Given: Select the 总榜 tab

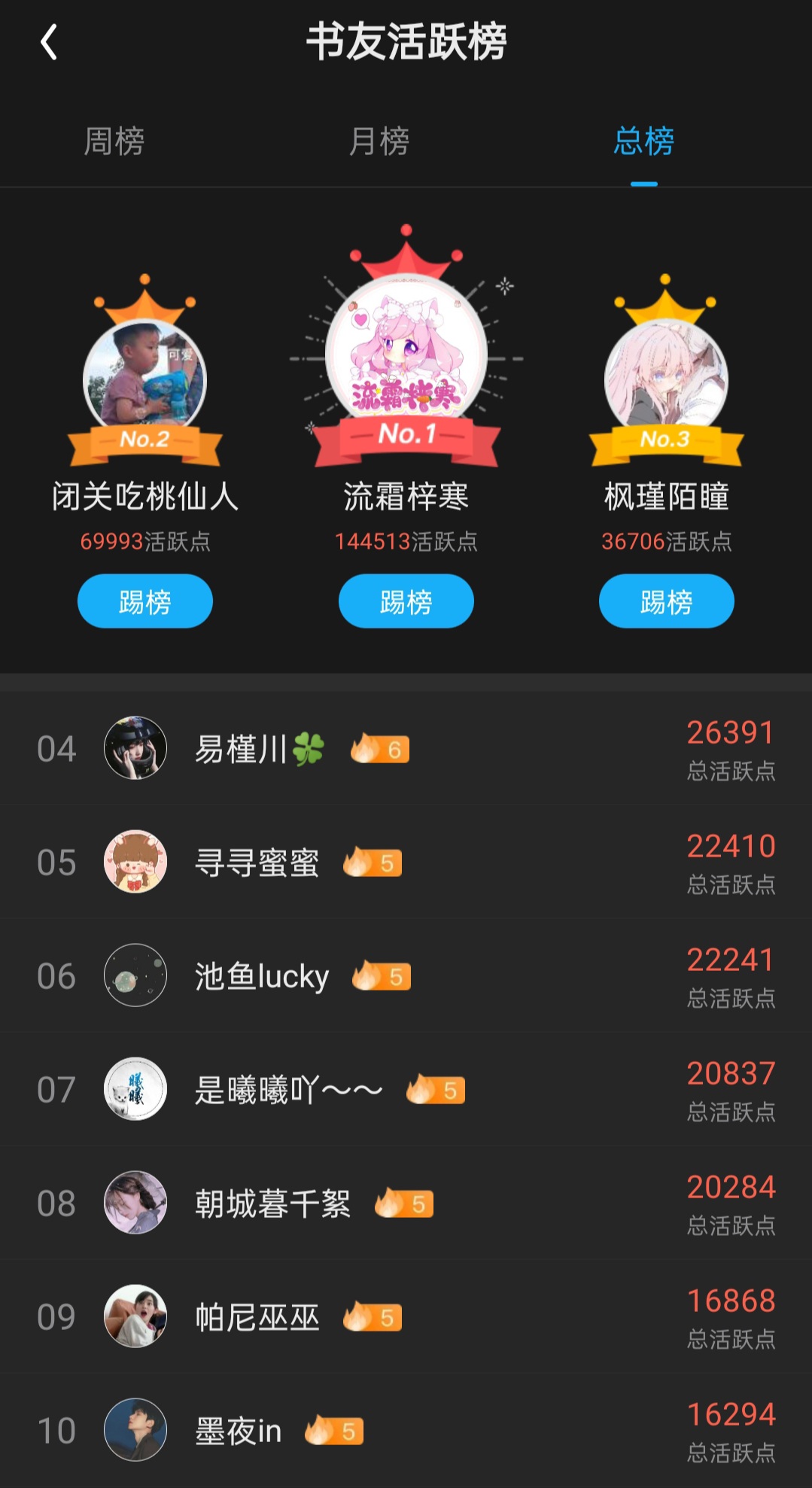Looking at the screenshot, I should pos(643,141).
